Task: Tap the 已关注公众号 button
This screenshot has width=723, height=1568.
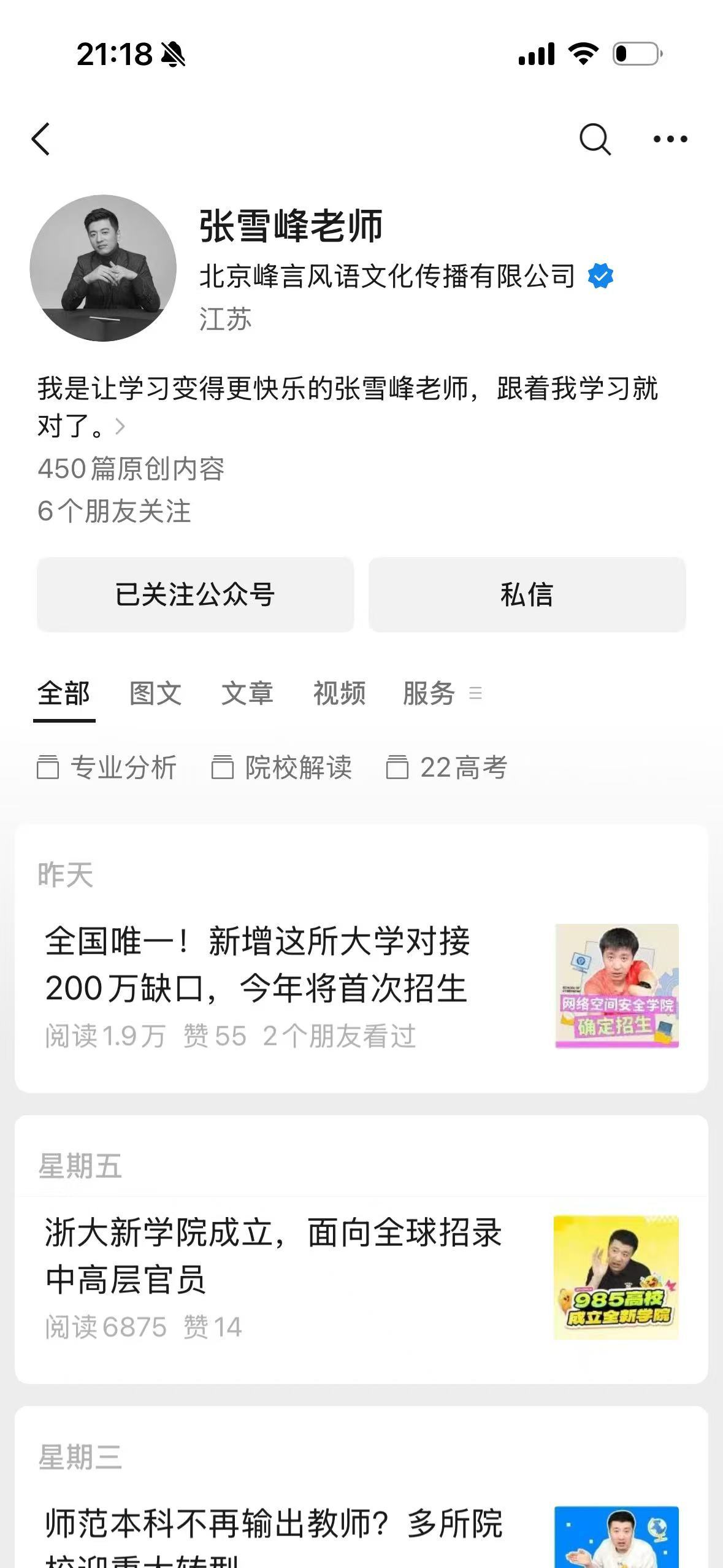Action: click(195, 594)
